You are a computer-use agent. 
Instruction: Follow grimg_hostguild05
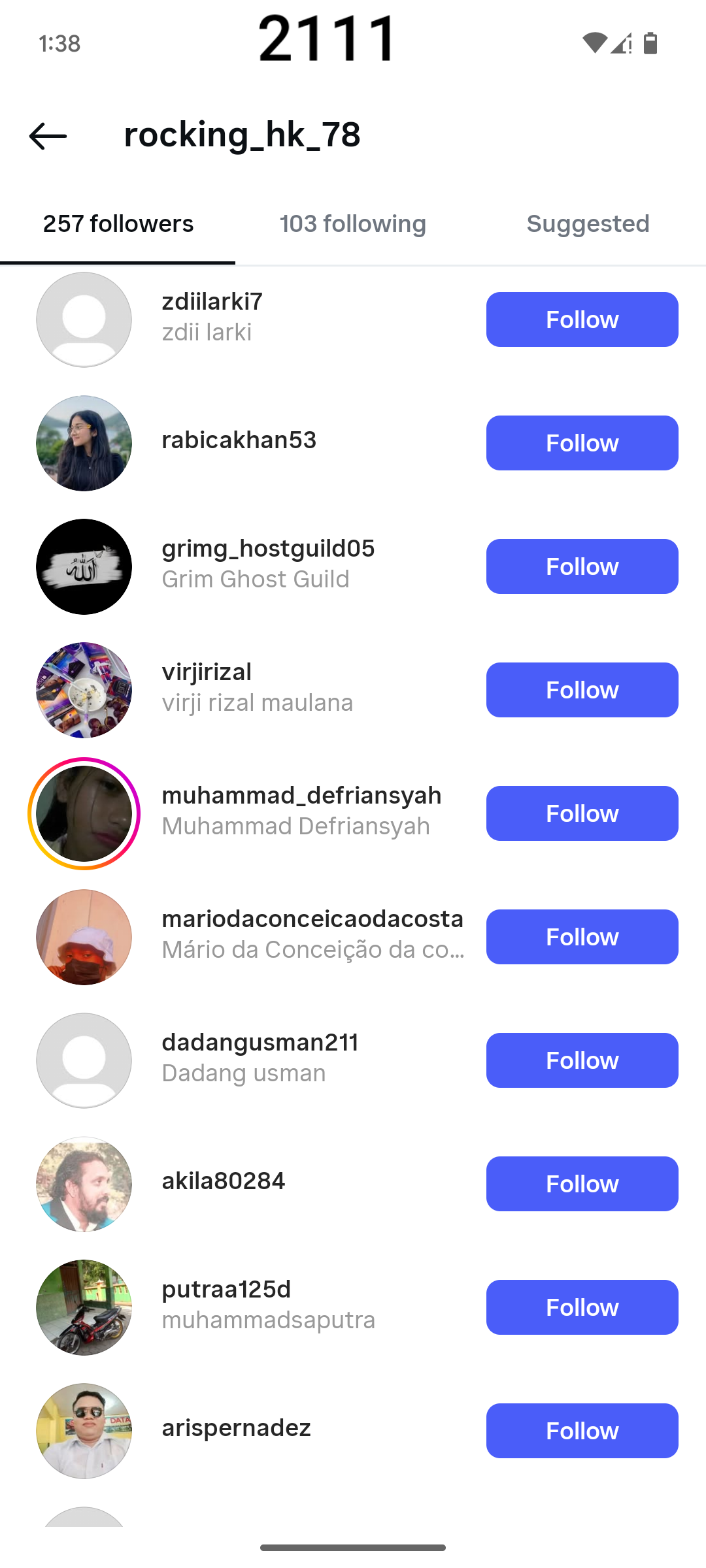click(x=582, y=566)
